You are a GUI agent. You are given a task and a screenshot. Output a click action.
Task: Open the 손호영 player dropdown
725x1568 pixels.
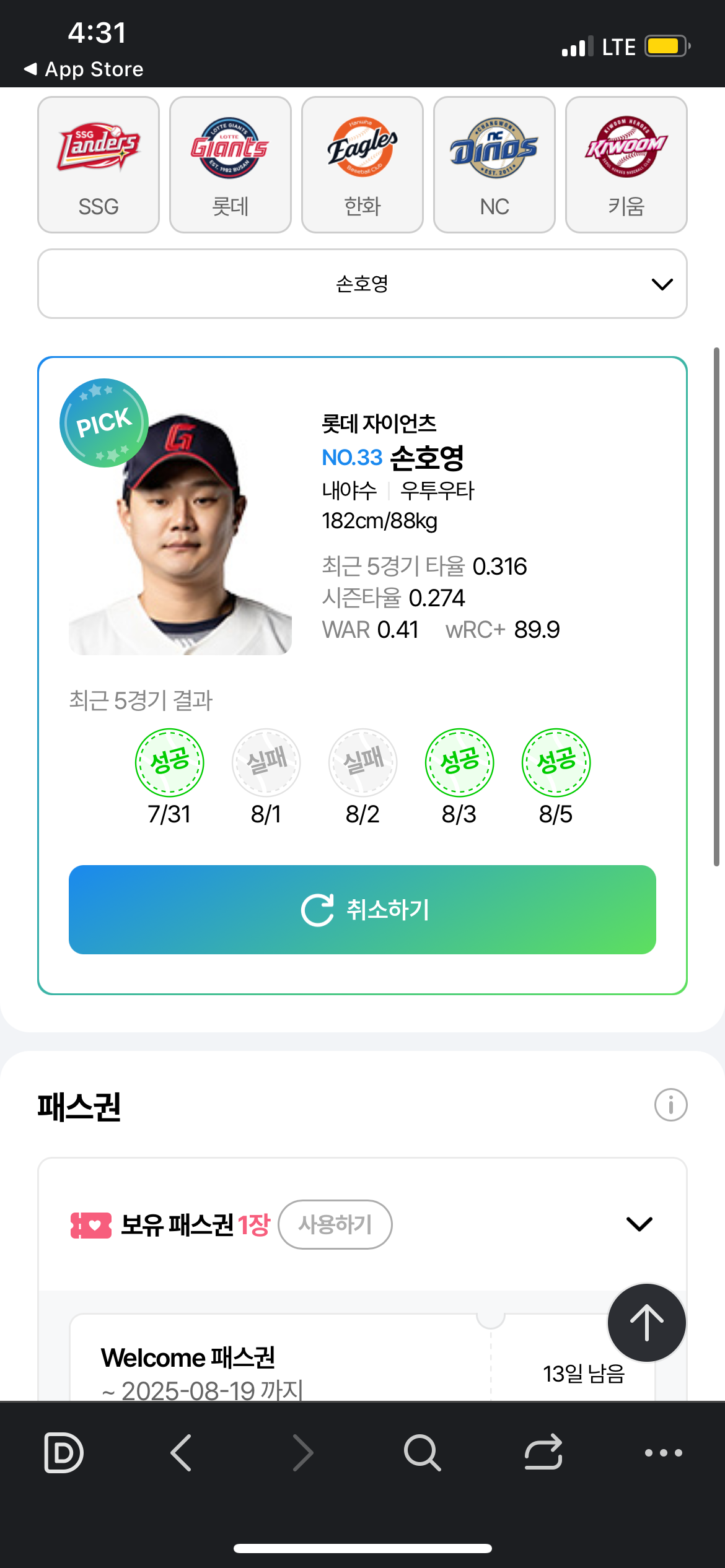pyautogui.click(x=362, y=284)
